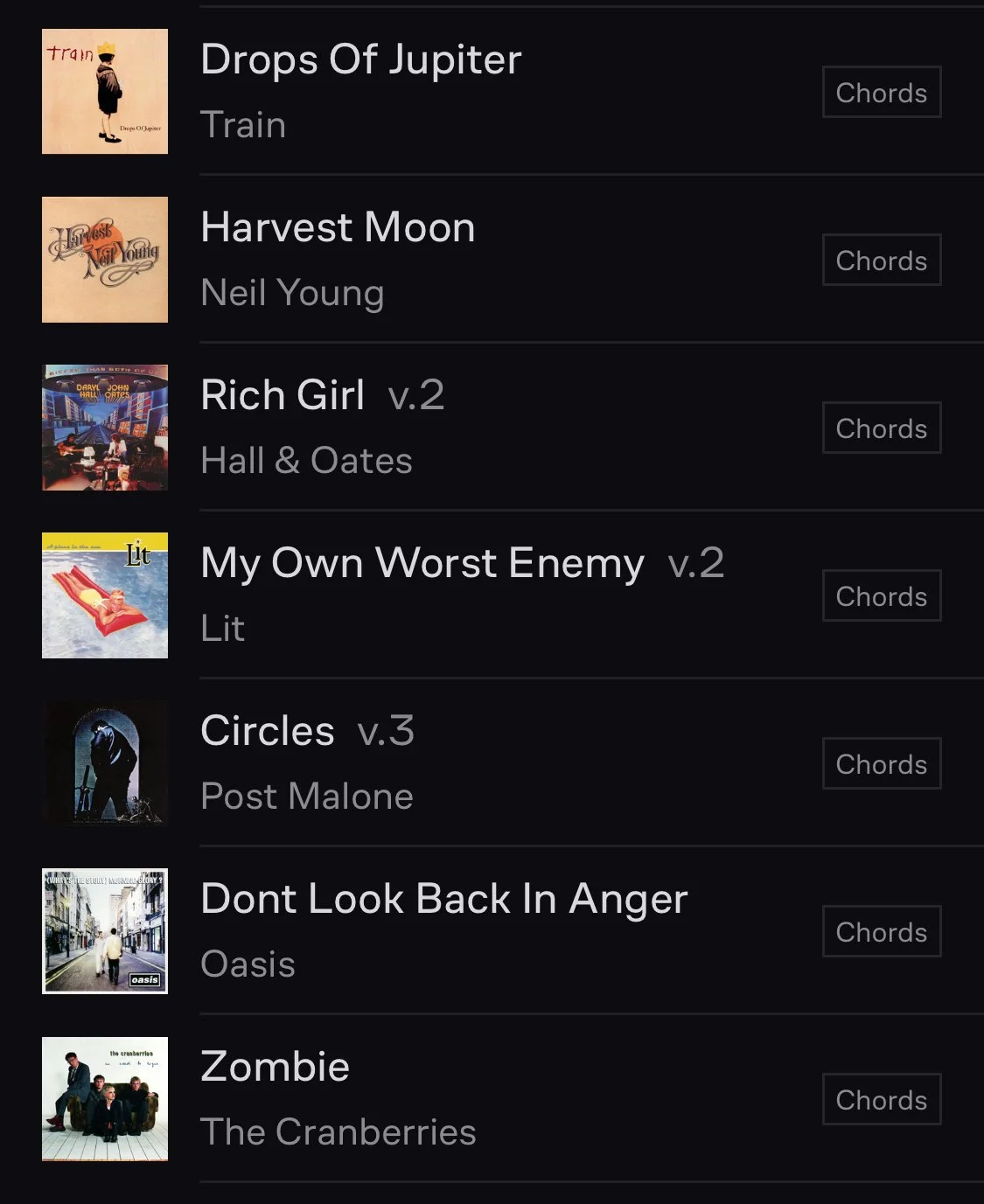Open Zombie by The Cranberries
This screenshot has height=1204, width=984.
tap(275, 1068)
